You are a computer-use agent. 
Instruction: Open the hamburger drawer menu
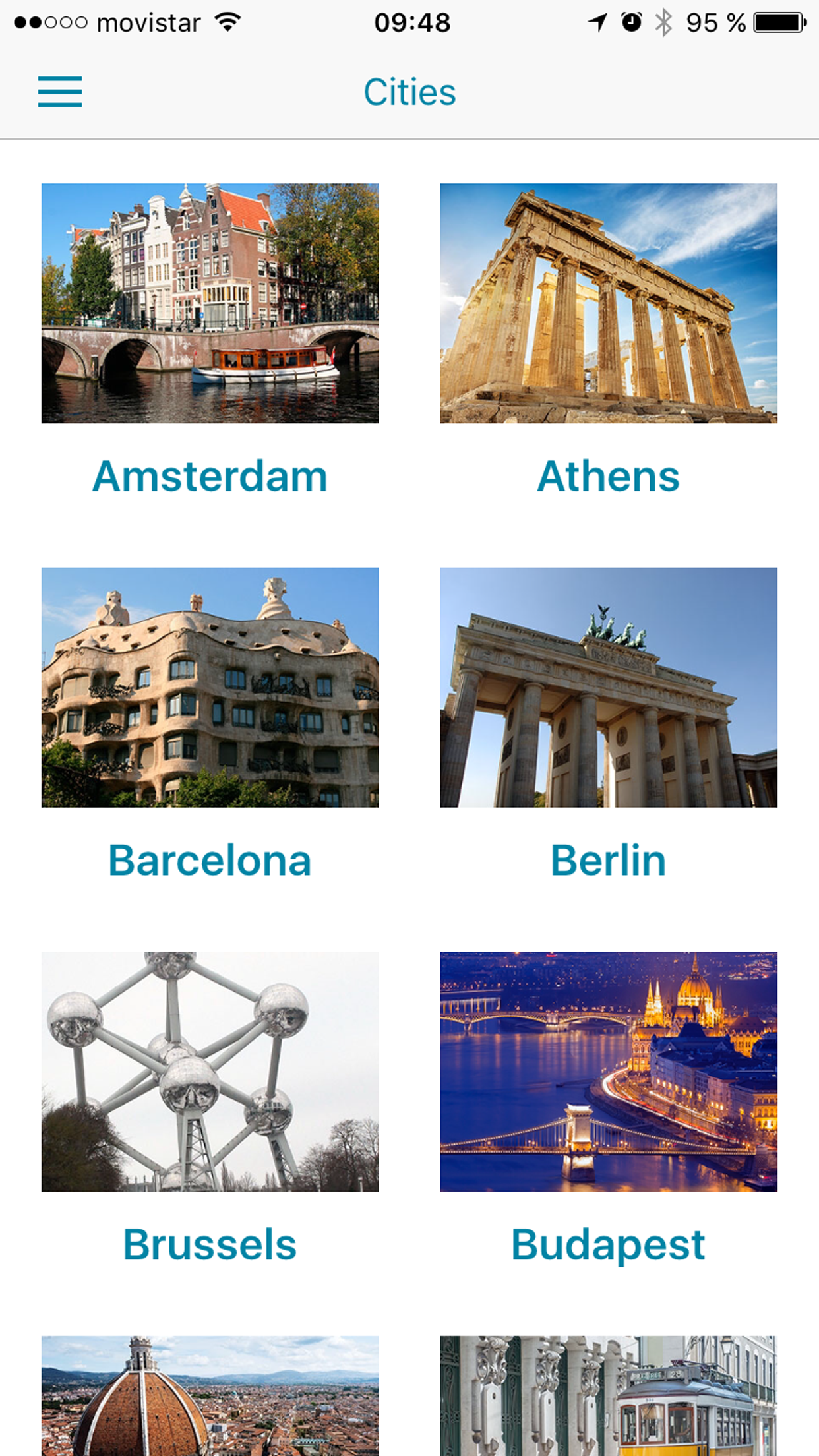[60, 92]
